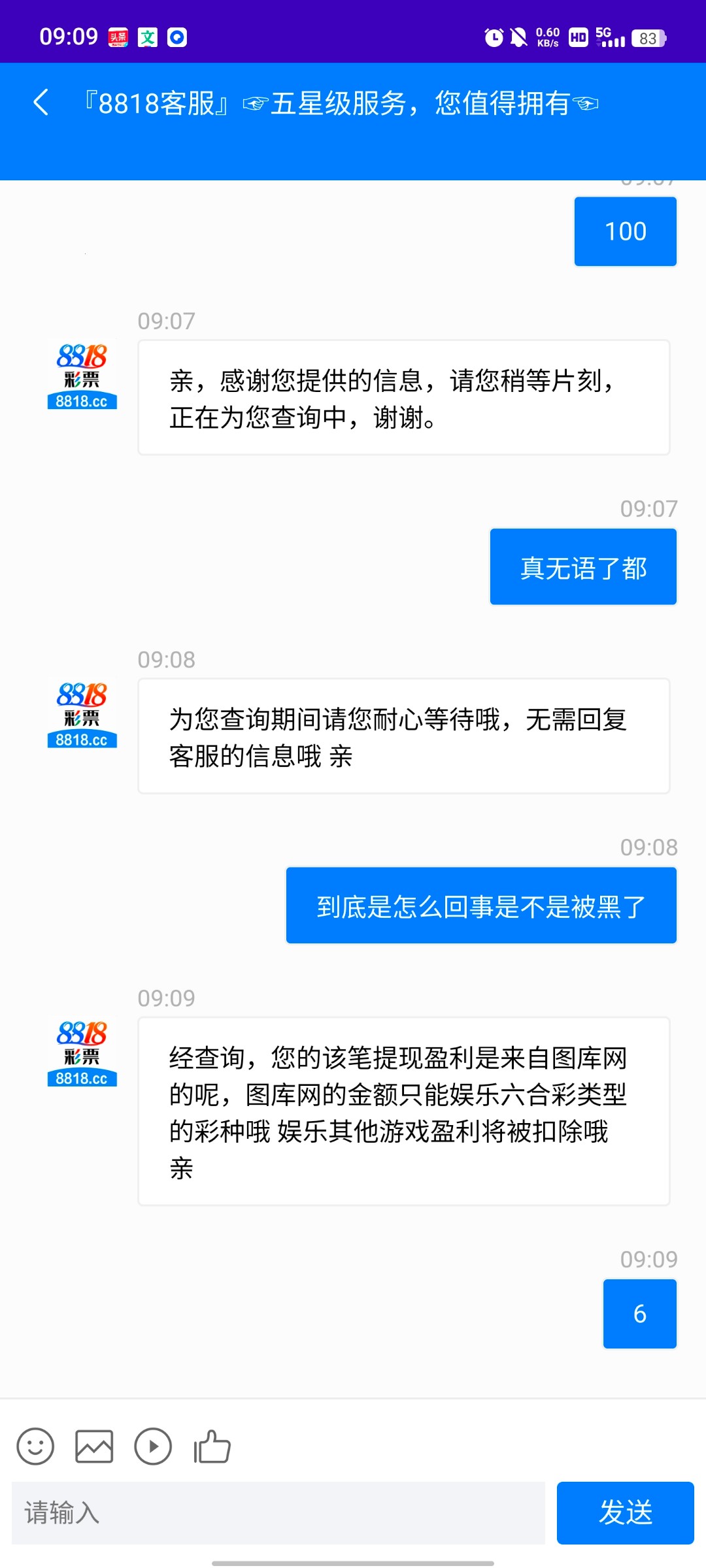The width and height of the screenshot is (706, 1568).
Task: Attach an image to the chat
Action: coord(94,1446)
